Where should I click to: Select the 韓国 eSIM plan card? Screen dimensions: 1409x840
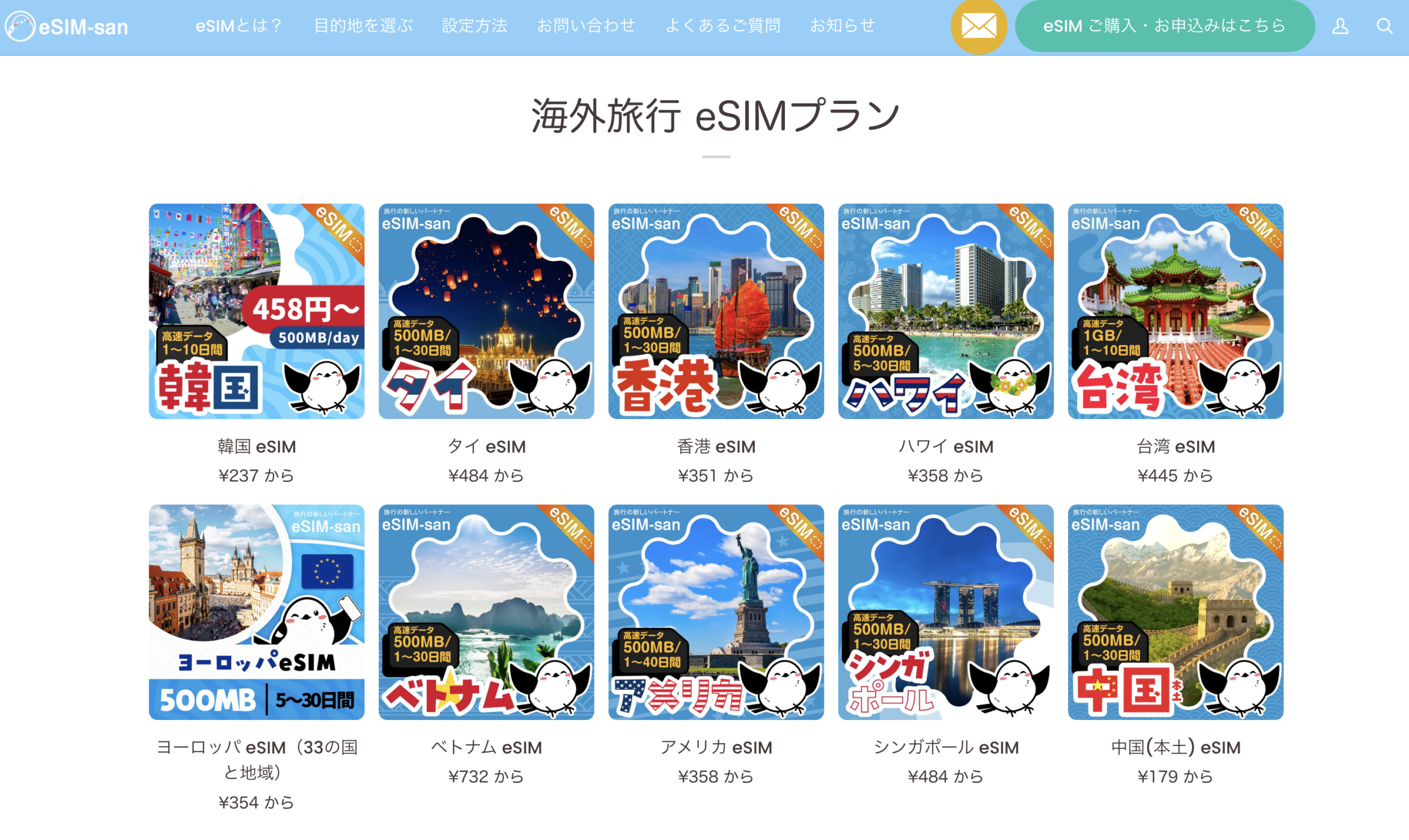pyautogui.click(x=256, y=311)
